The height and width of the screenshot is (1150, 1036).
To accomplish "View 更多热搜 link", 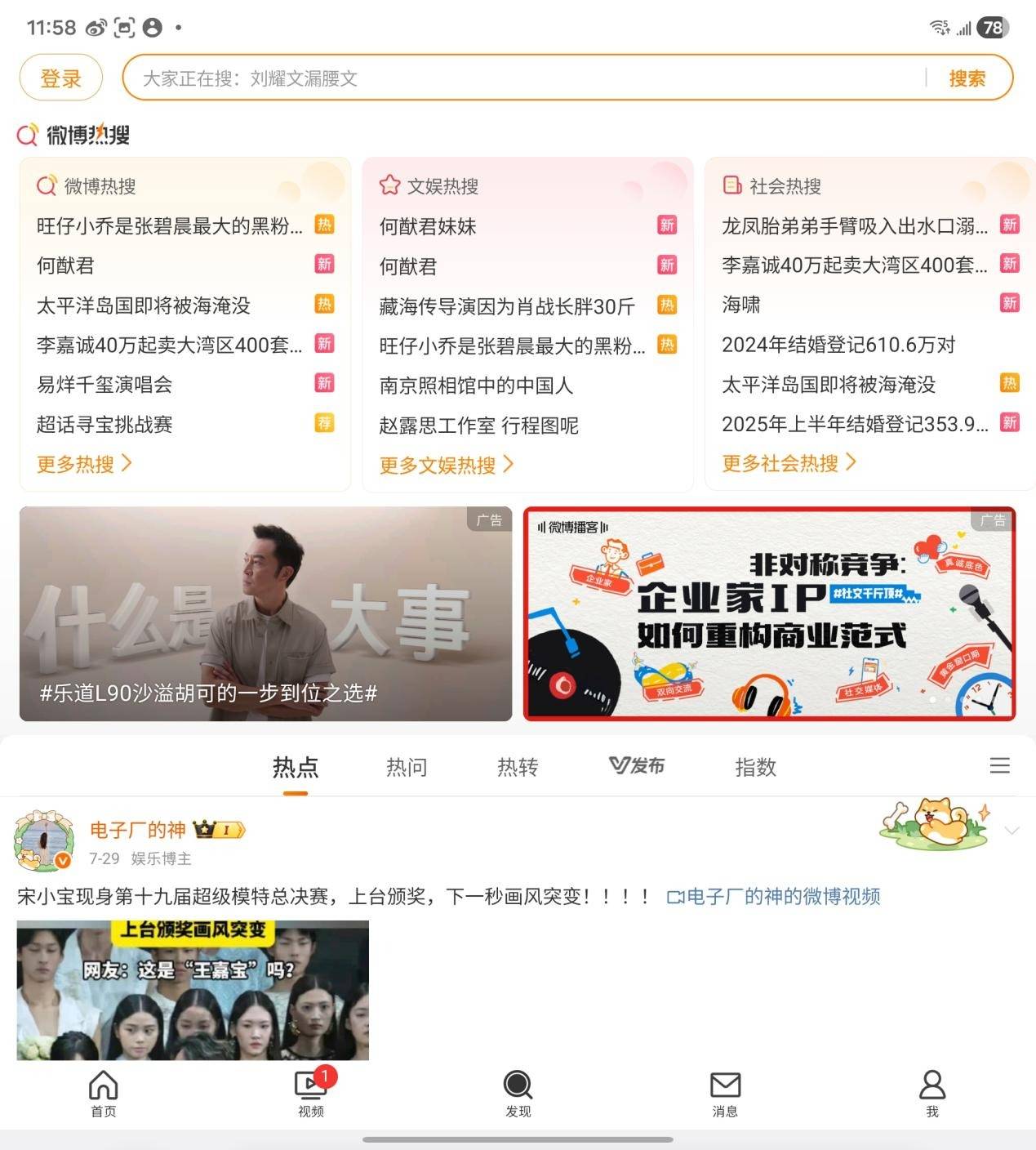I will click(x=83, y=464).
